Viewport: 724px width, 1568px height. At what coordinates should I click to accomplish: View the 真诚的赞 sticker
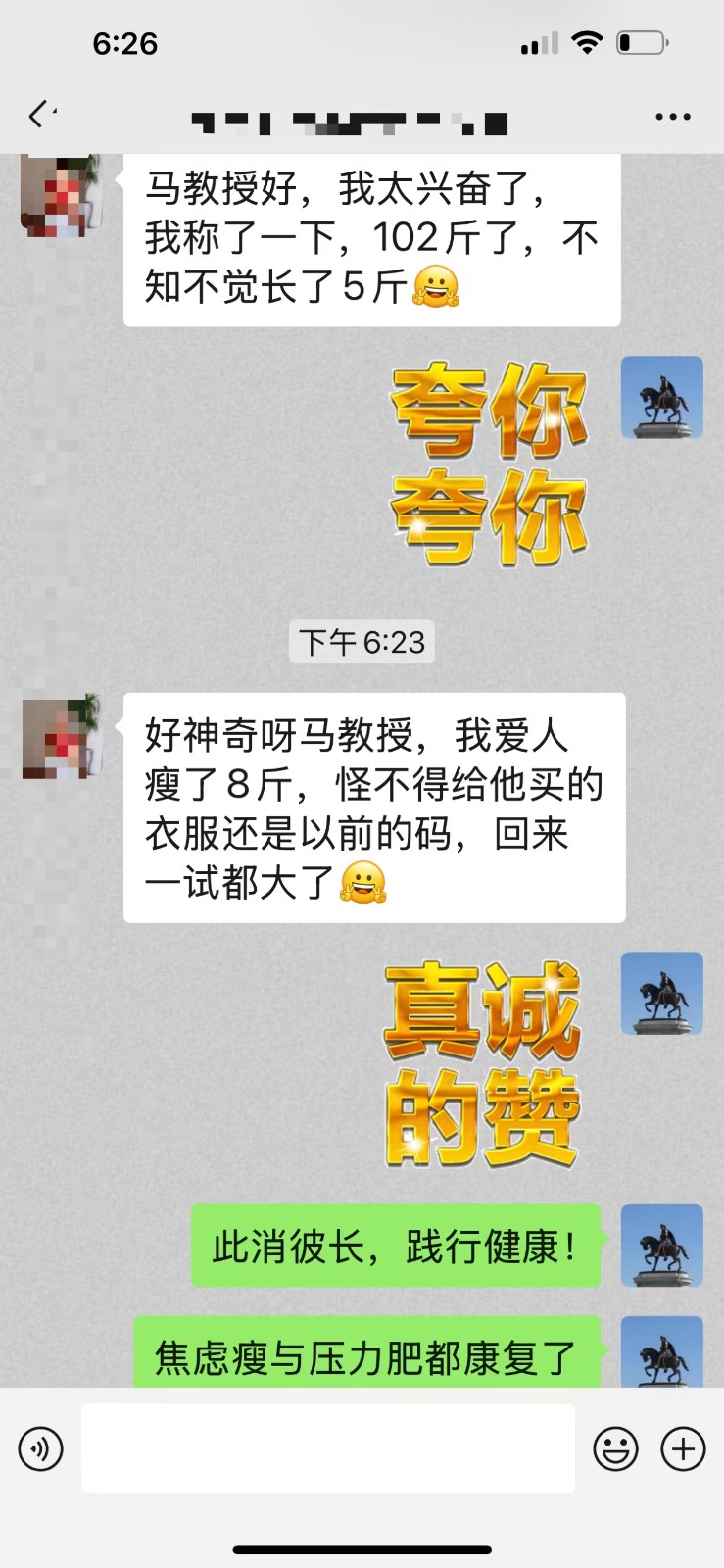[482, 1064]
